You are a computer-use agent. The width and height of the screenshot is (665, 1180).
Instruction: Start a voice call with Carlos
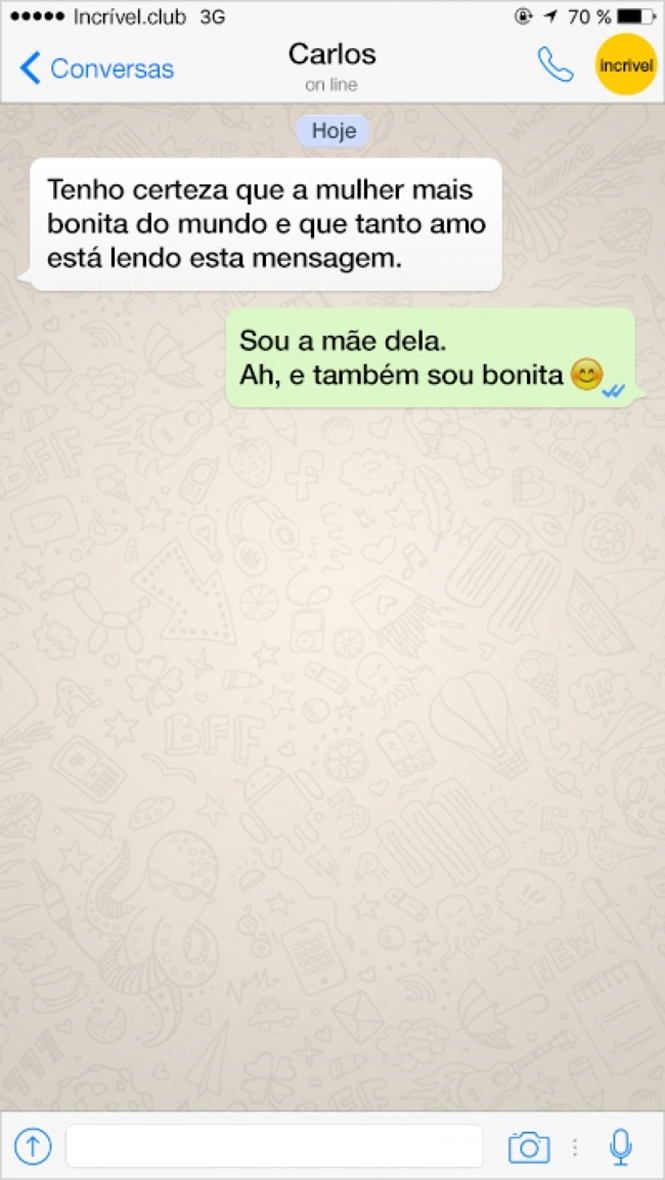tap(555, 65)
